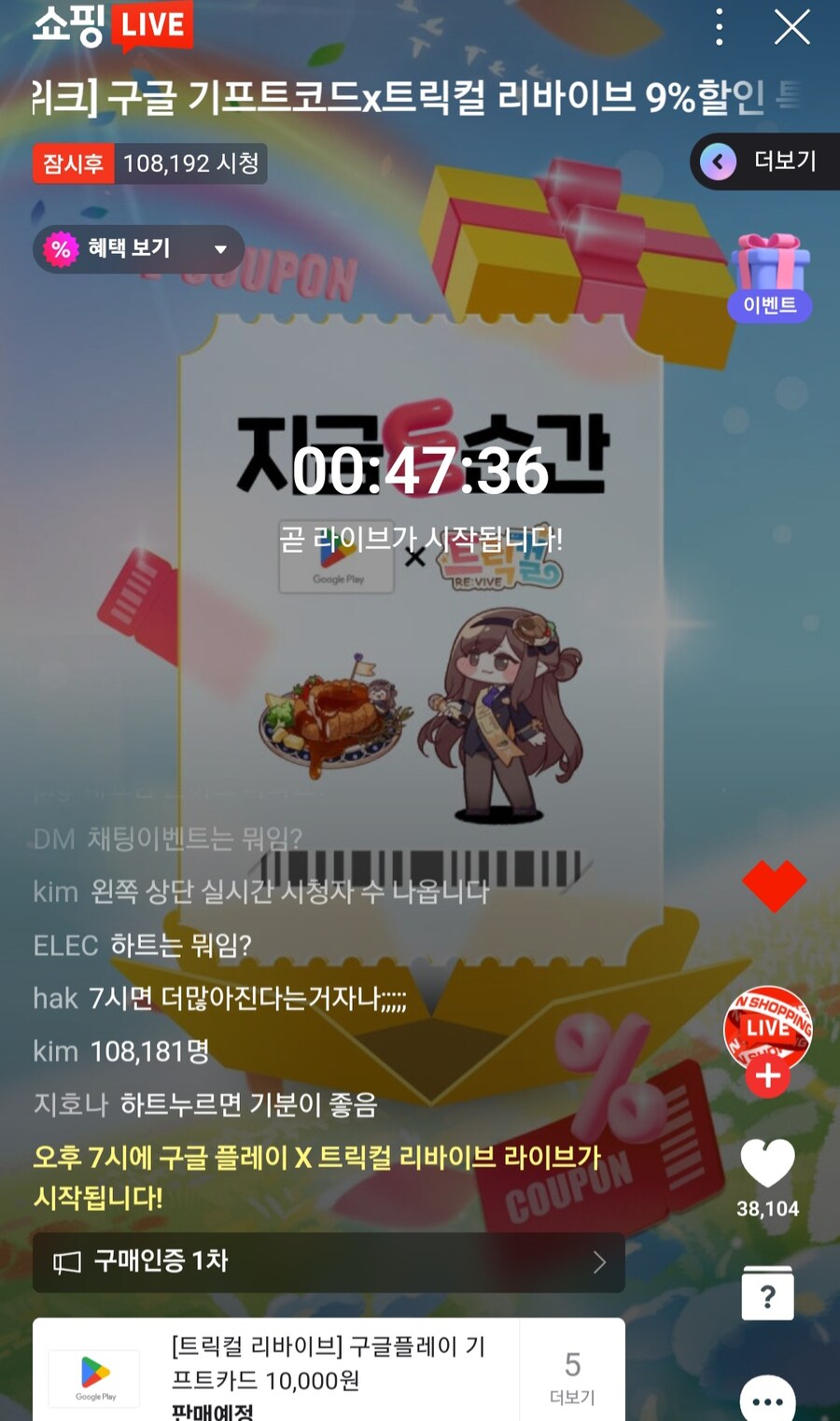
Task: Like the stream with the heart
Action: pos(767,1163)
